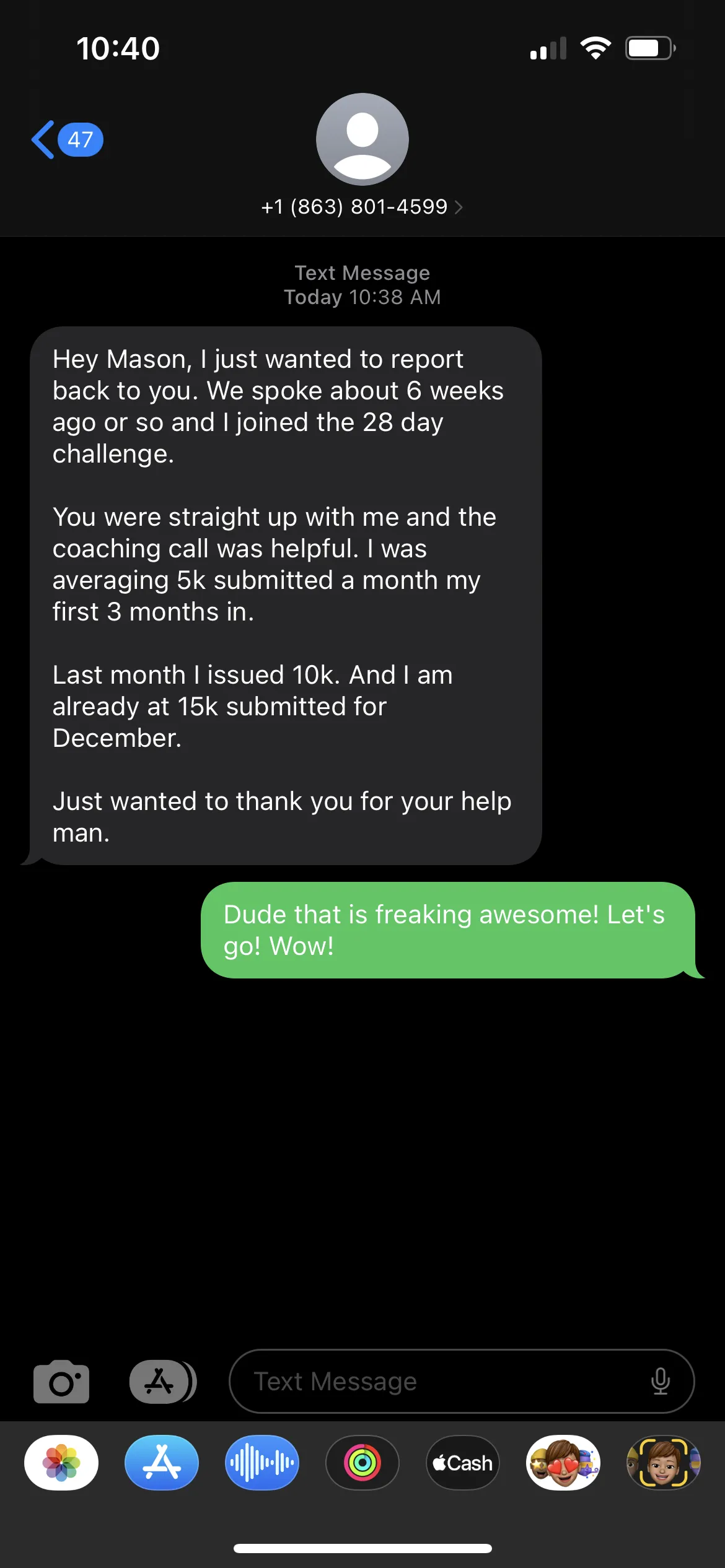Open the camera to attach a photo
The width and height of the screenshot is (725, 1568).
[61, 1382]
